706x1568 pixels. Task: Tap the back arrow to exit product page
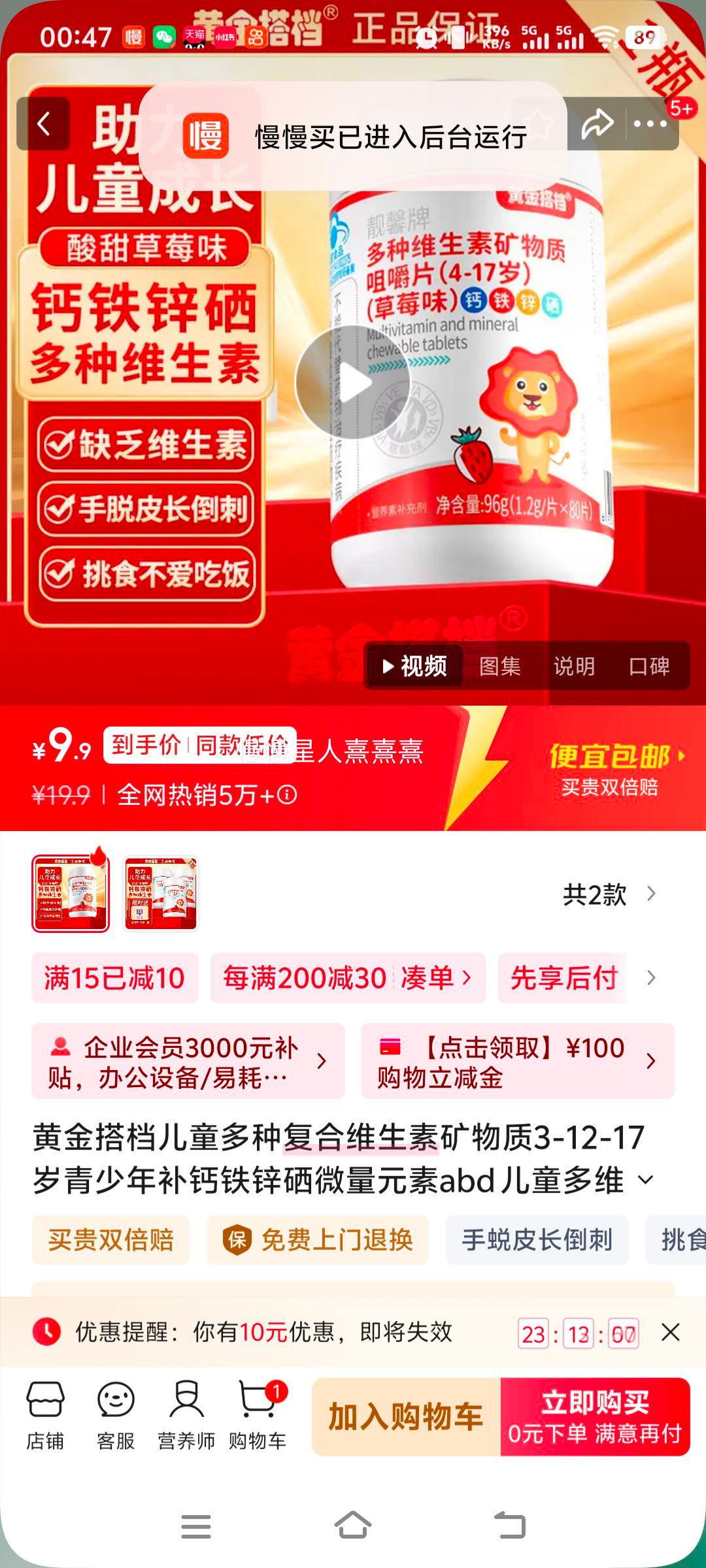44,124
